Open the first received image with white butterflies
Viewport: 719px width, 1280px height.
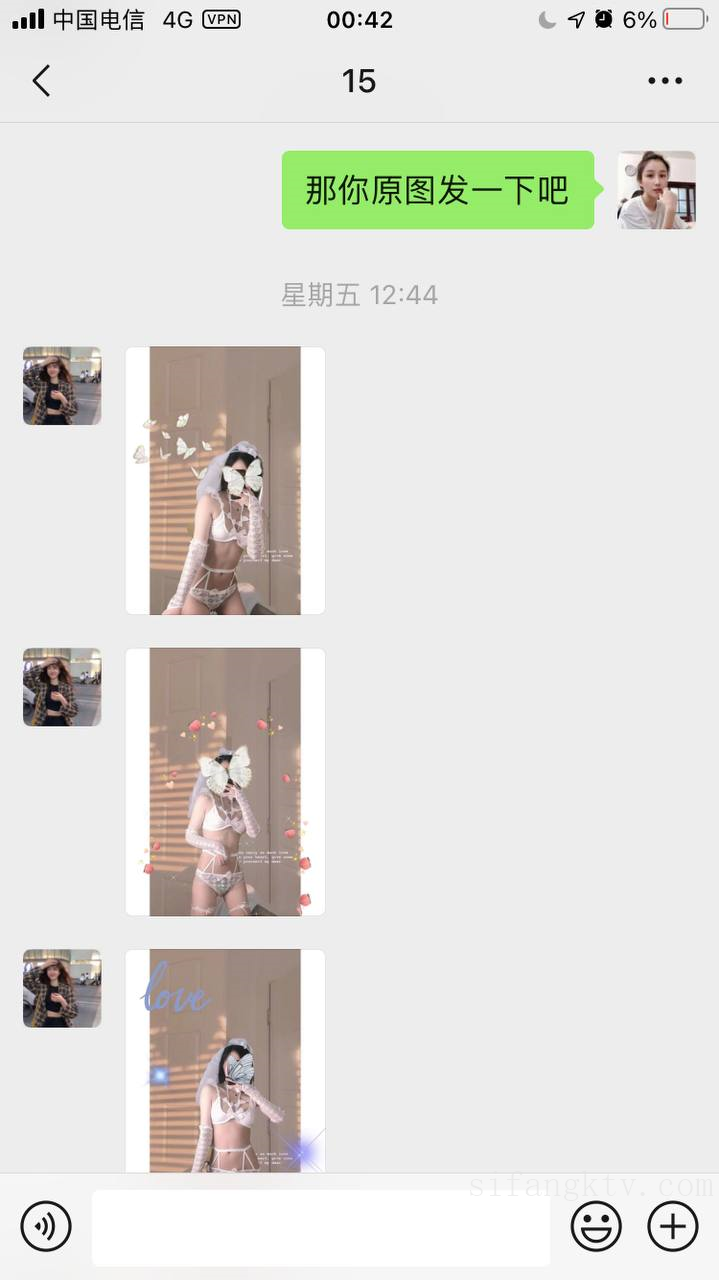pyautogui.click(x=225, y=480)
